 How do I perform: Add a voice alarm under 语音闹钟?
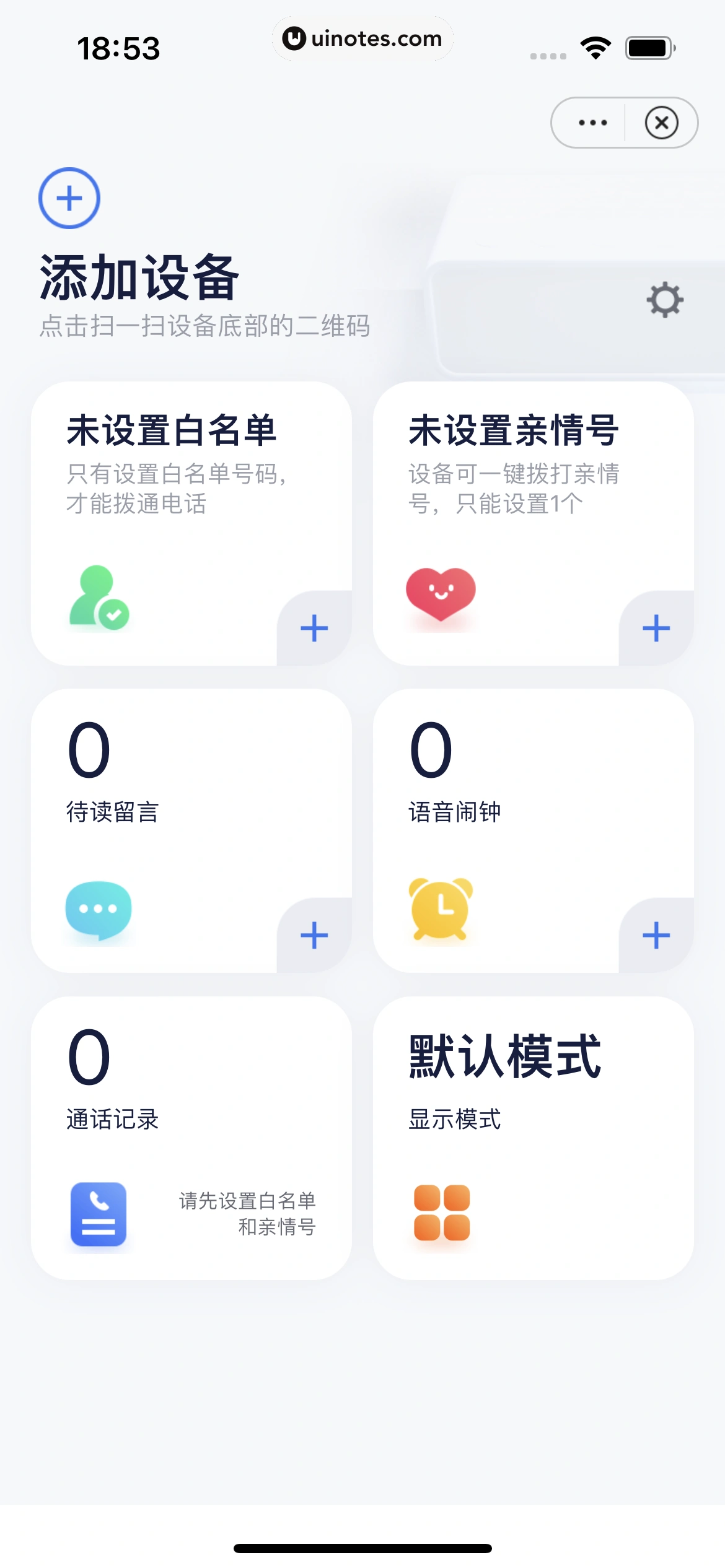pos(656,935)
